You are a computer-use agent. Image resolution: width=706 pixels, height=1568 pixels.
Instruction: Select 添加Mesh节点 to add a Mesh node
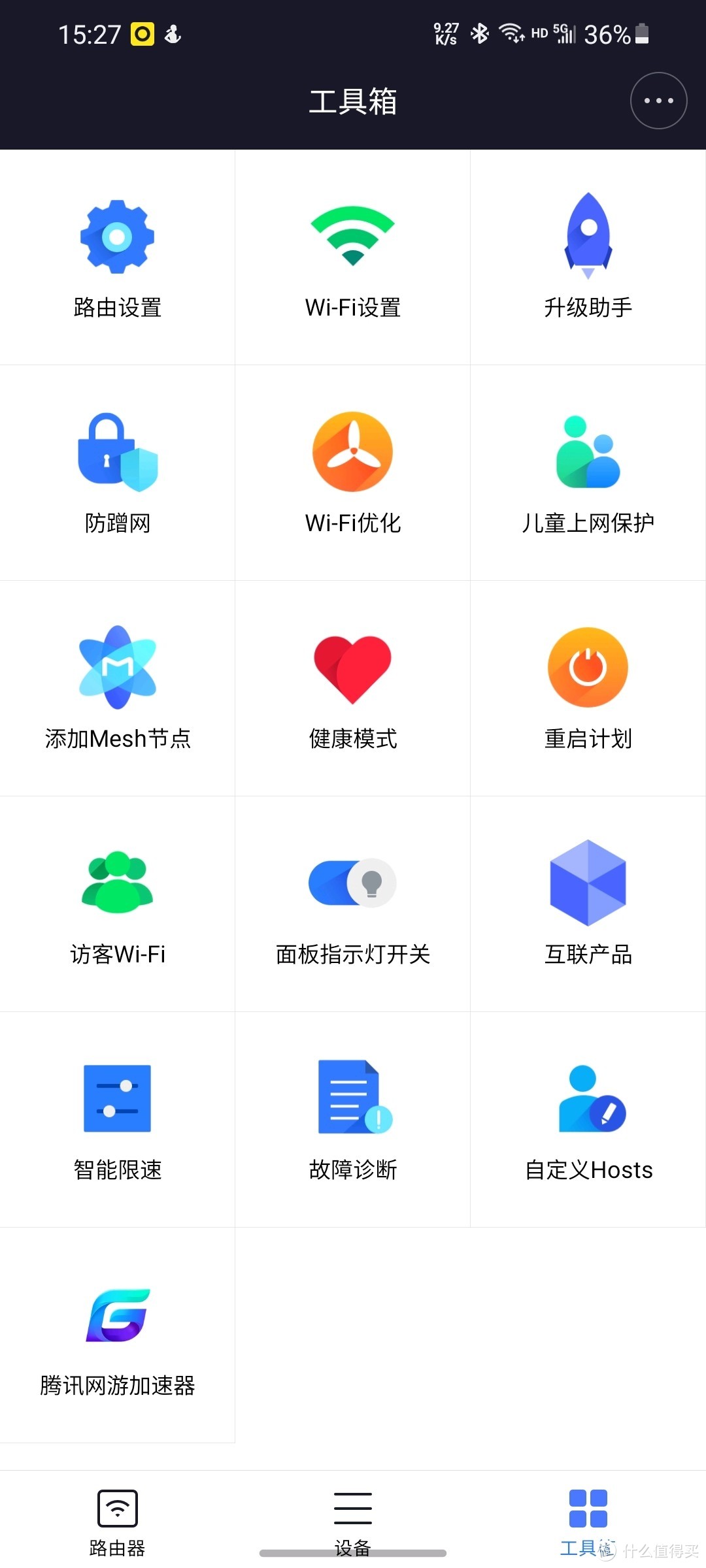pos(118,689)
